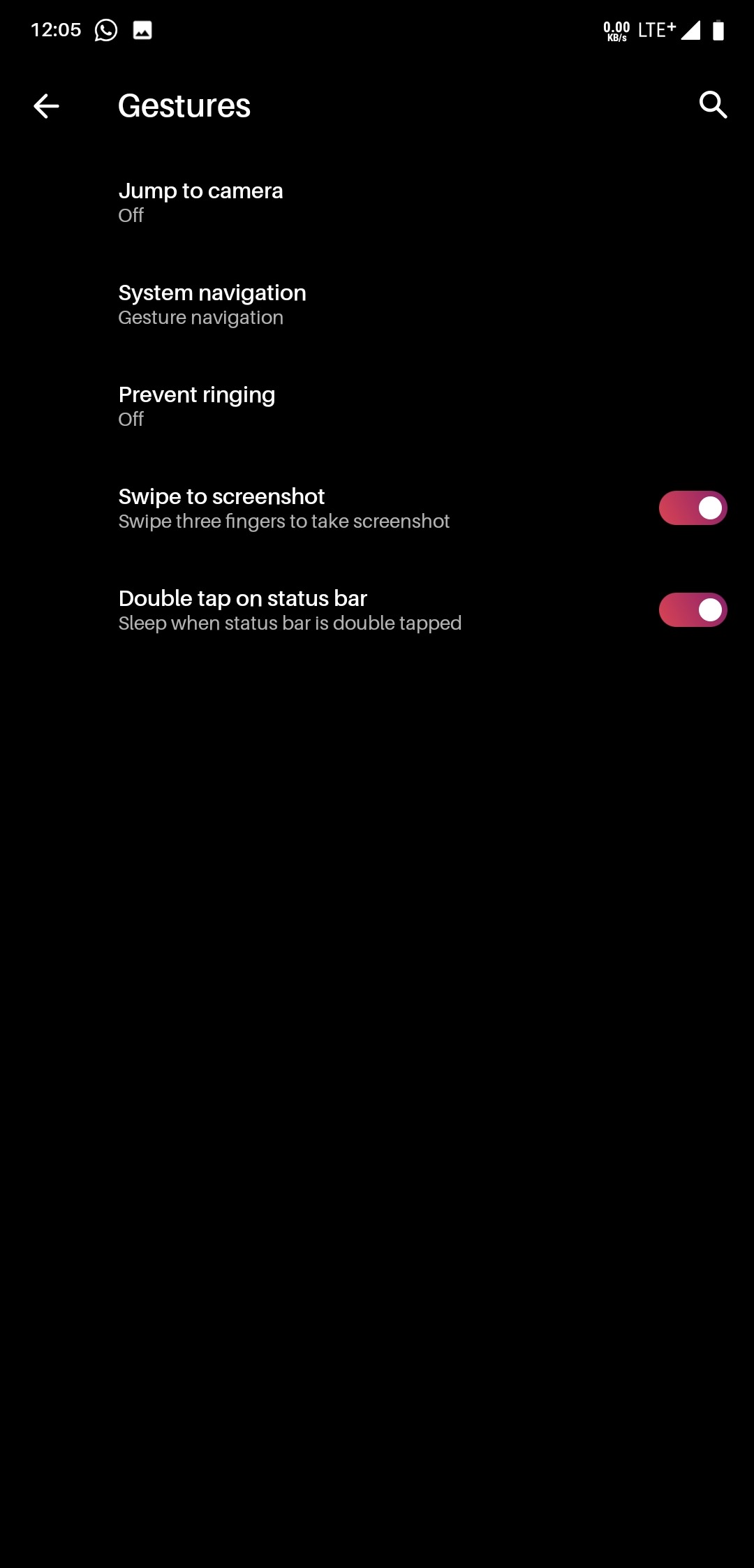Open System navigation options
The width and height of the screenshot is (754, 1568).
[x=212, y=304]
